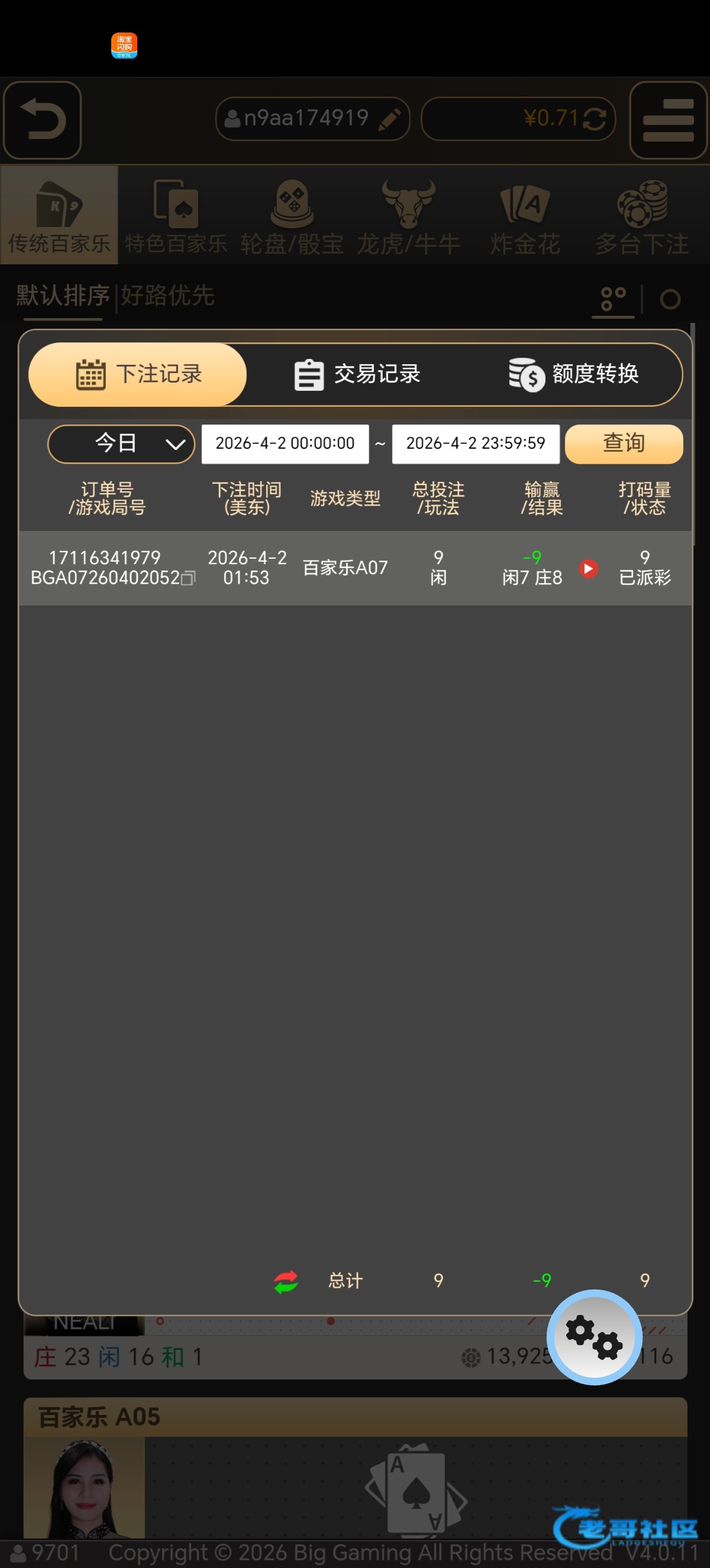Refresh the ¥0.71 balance
The image size is (710, 1568).
594,119
